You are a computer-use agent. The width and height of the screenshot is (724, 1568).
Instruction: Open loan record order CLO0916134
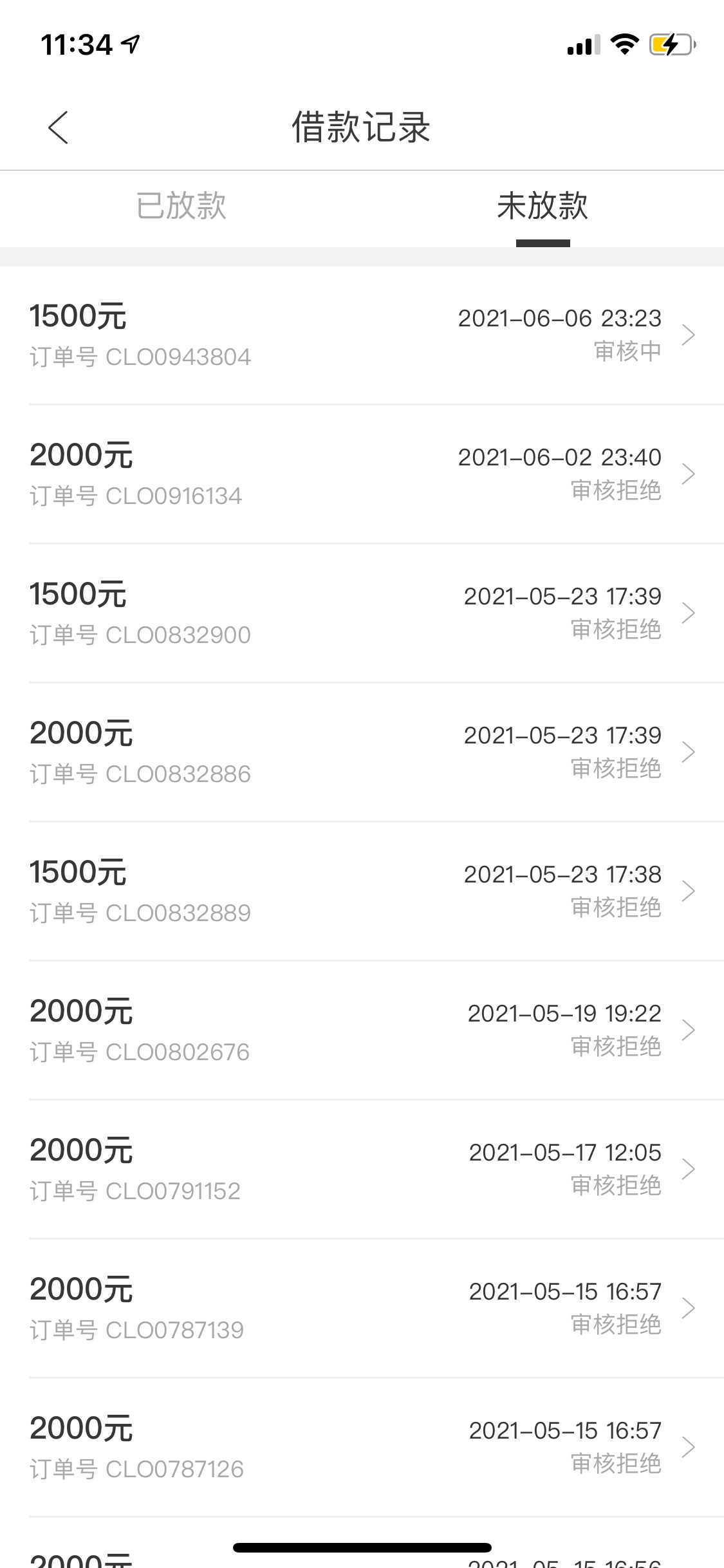362,474
